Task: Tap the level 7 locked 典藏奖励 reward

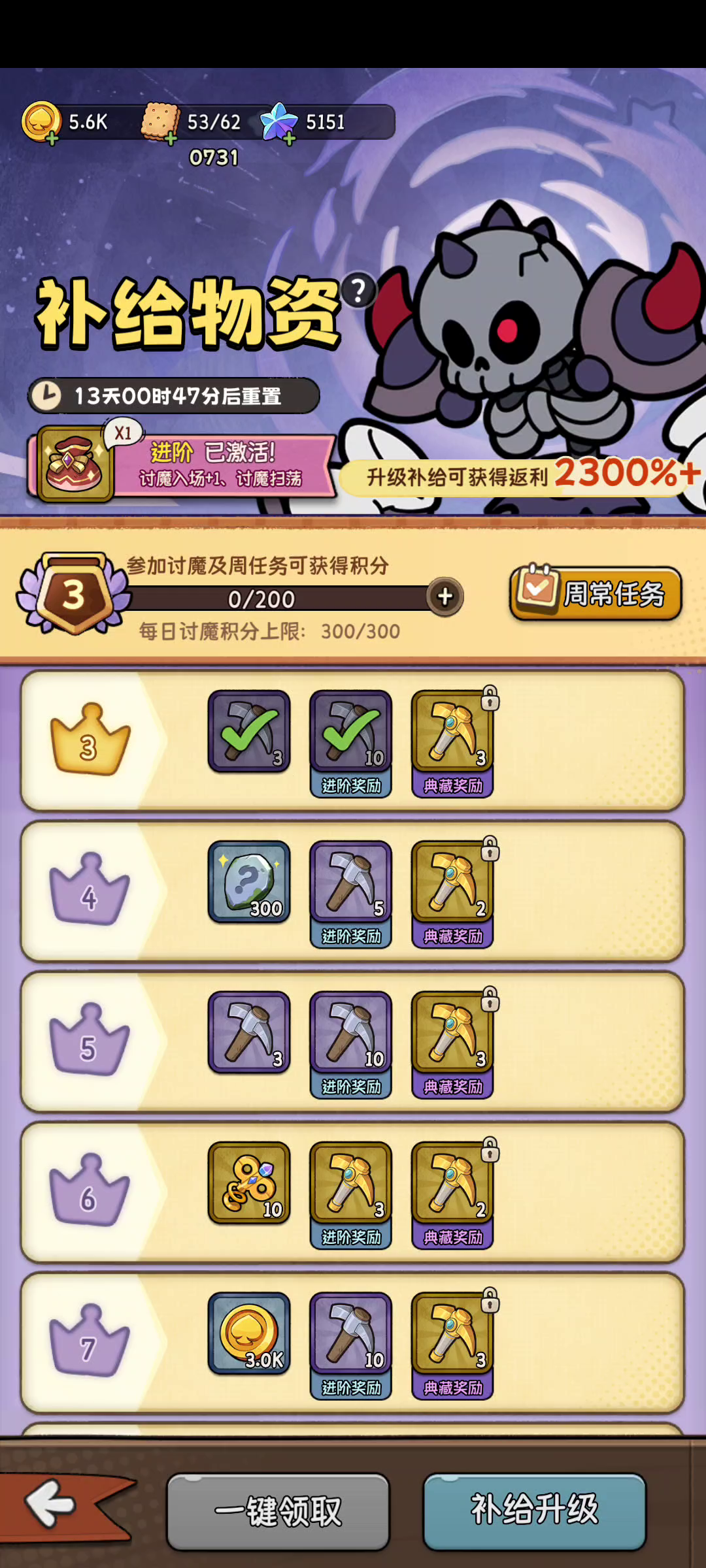Action: pos(452,1345)
